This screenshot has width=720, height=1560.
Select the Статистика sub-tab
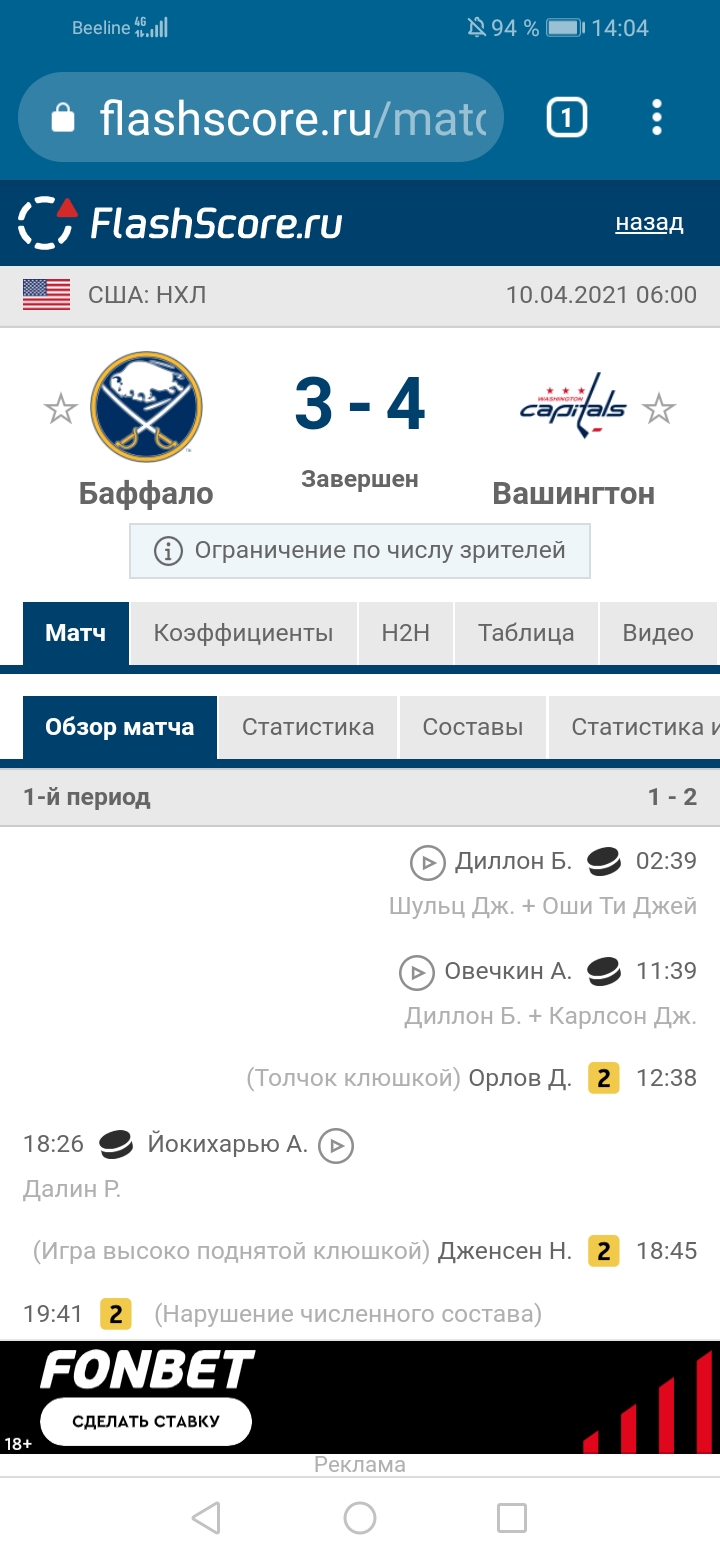[308, 727]
